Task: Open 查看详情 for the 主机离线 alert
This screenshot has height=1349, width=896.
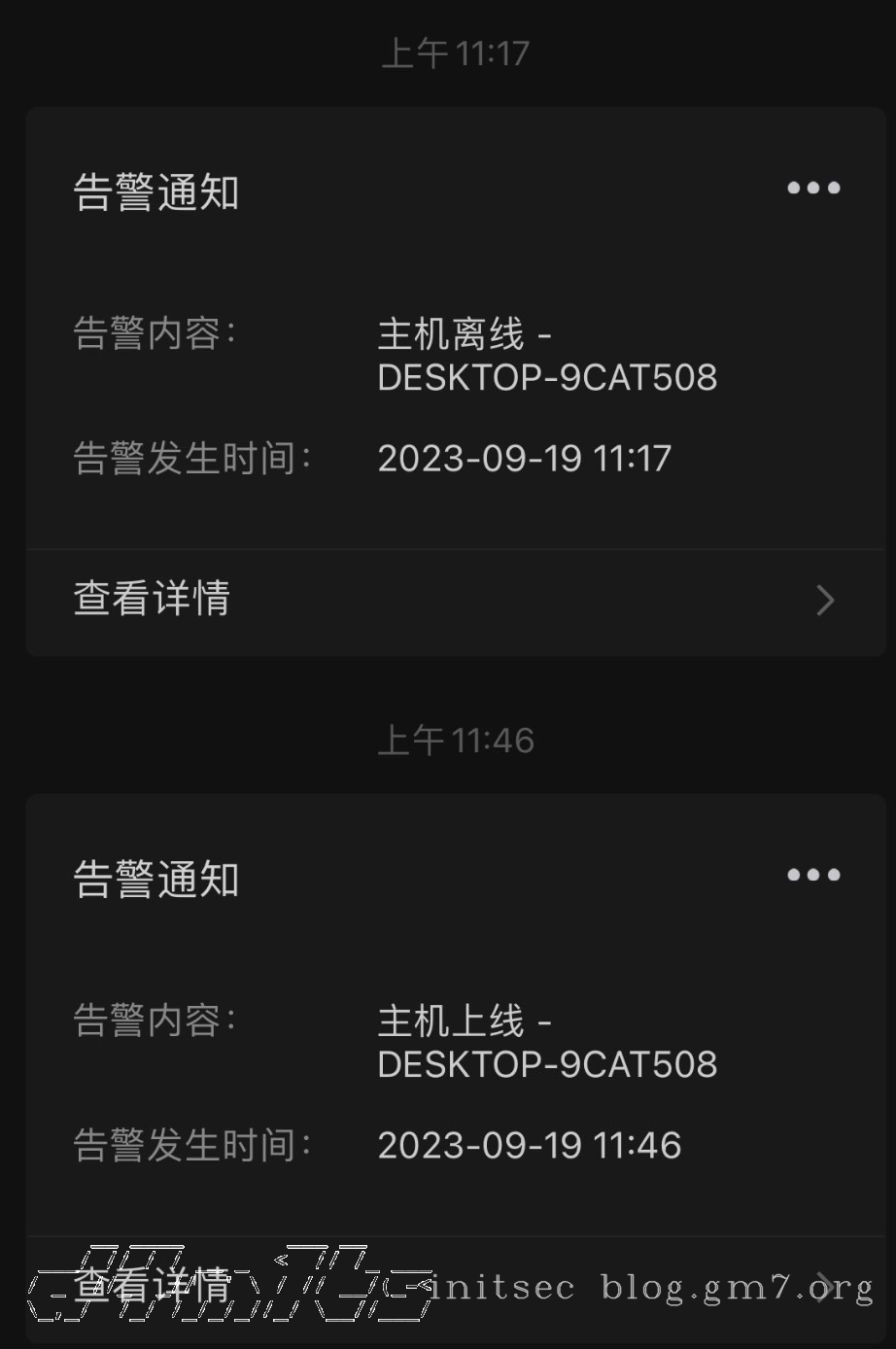Action: pos(447,600)
